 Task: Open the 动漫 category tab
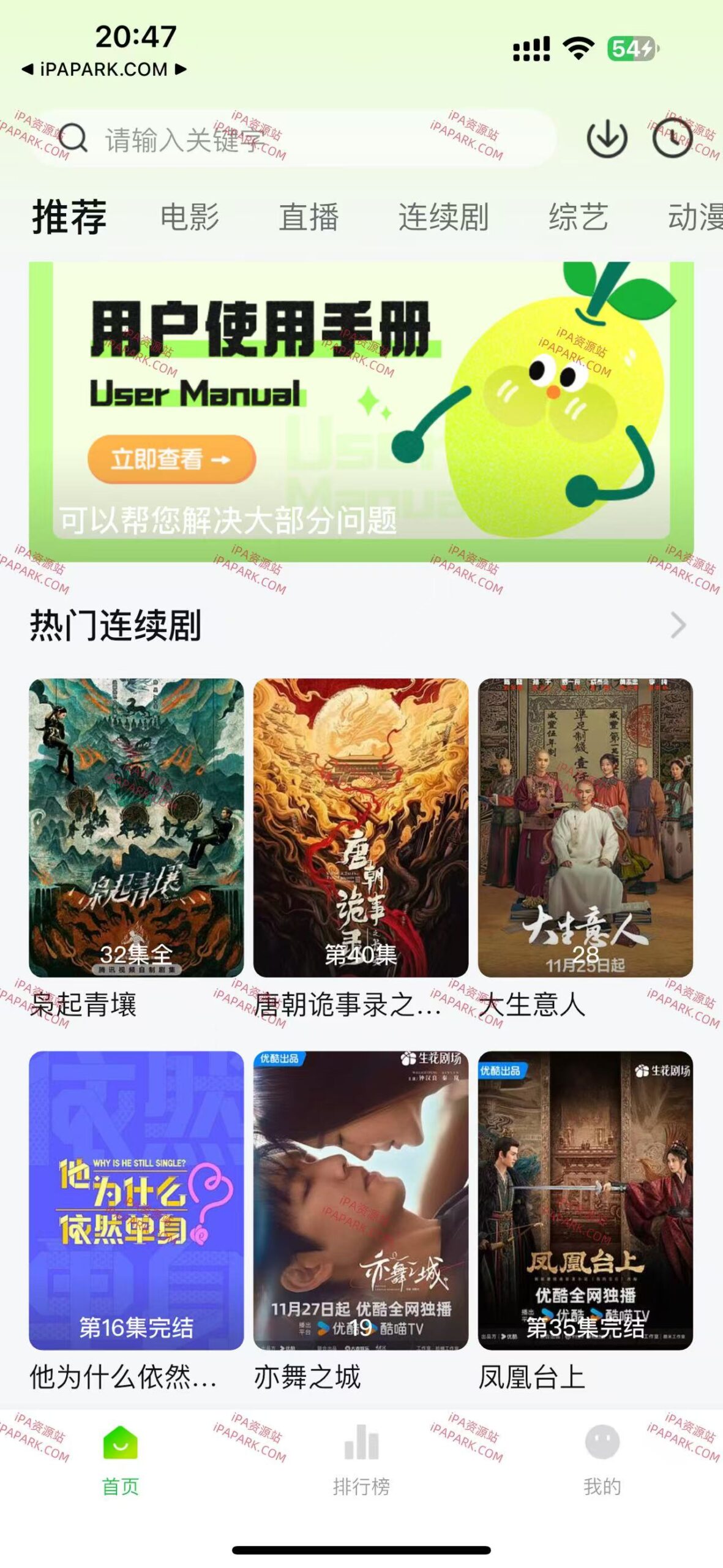tap(695, 218)
